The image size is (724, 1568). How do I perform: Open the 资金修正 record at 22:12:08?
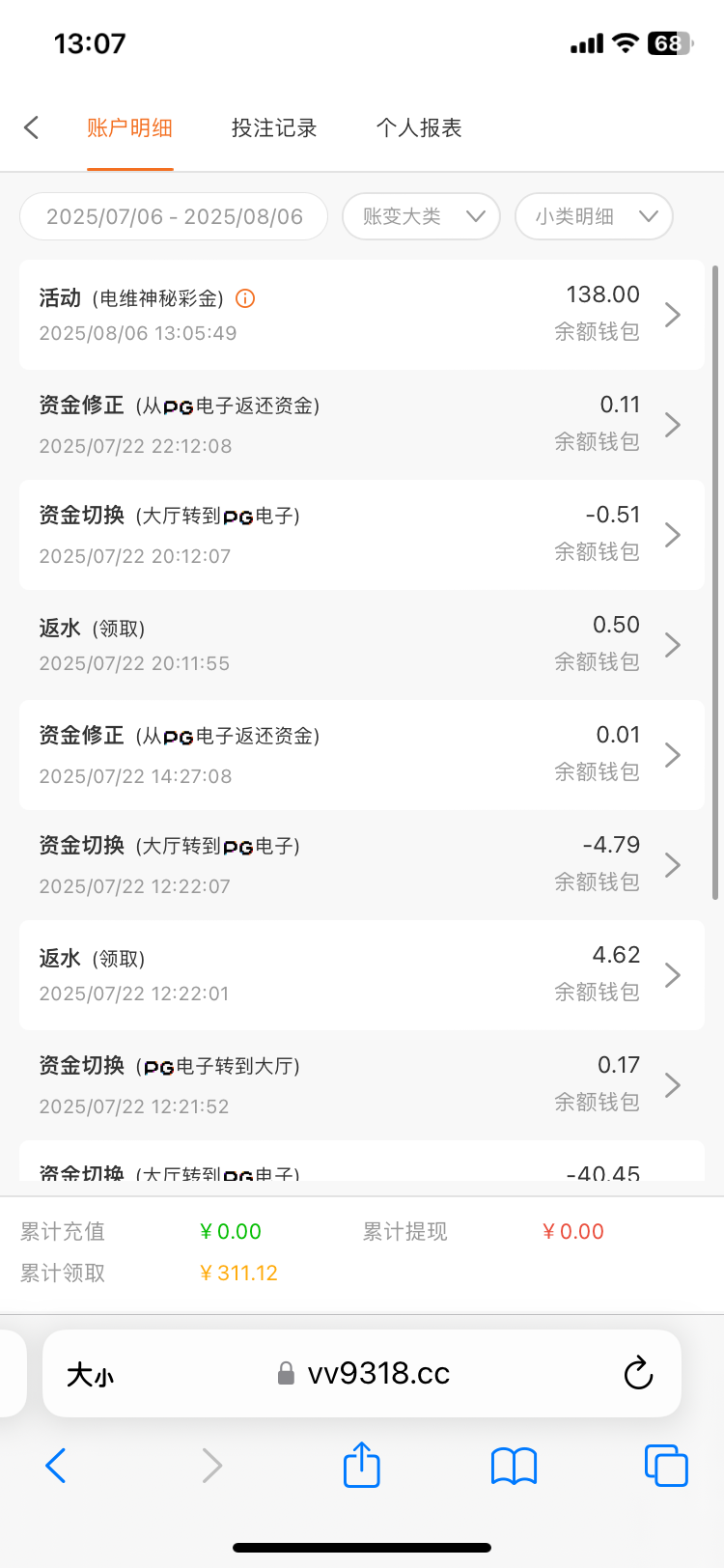click(x=362, y=425)
